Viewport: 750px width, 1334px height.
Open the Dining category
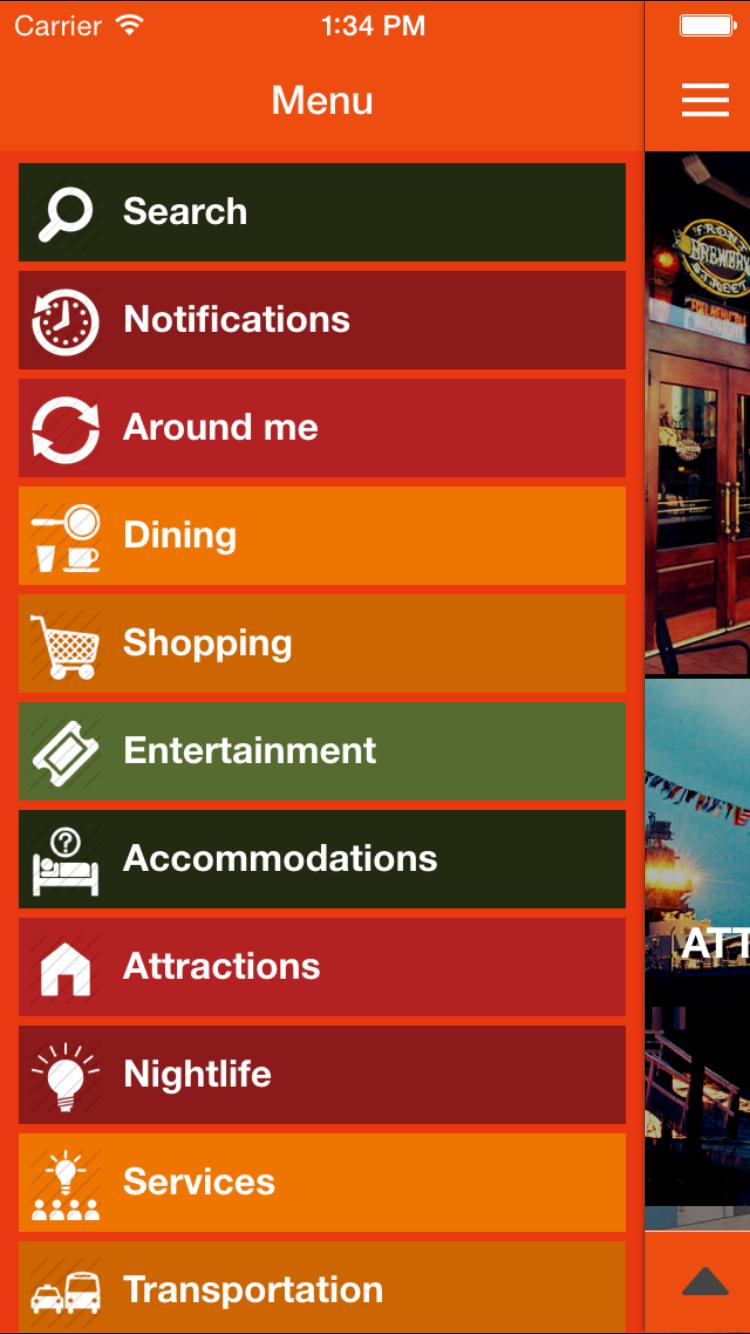[322, 536]
